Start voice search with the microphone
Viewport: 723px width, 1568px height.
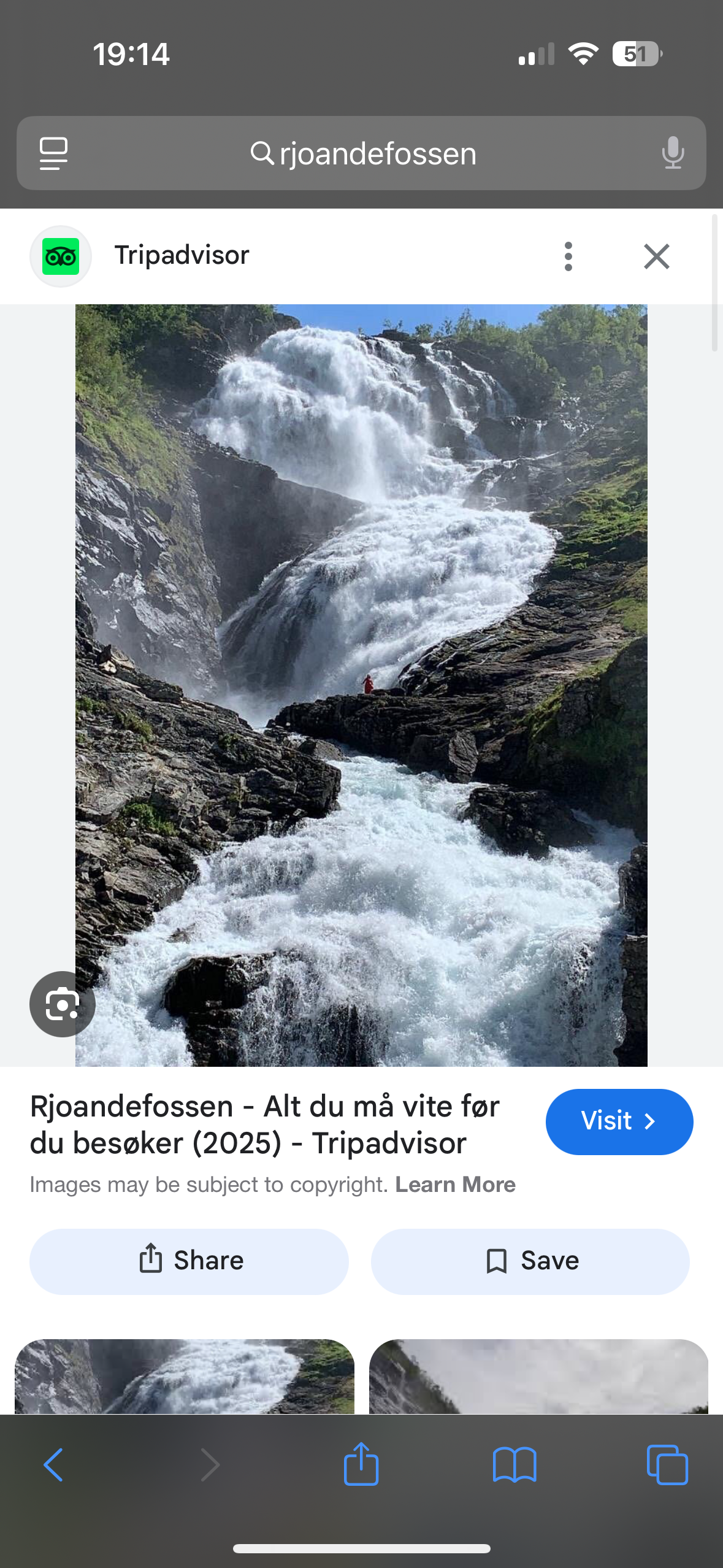[x=673, y=153]
